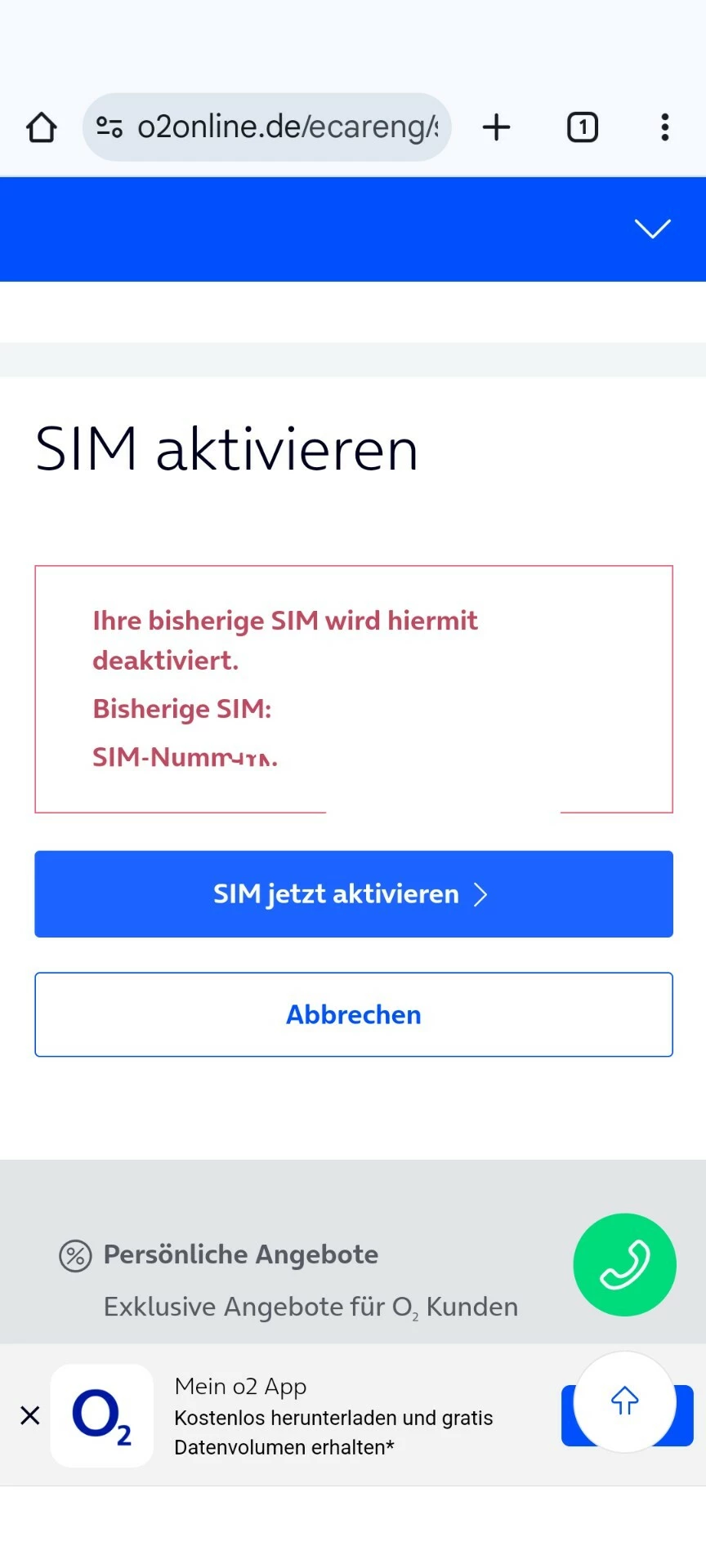
Task: Dismiss the Mein o2 App banner
Action: (30, 1415)
